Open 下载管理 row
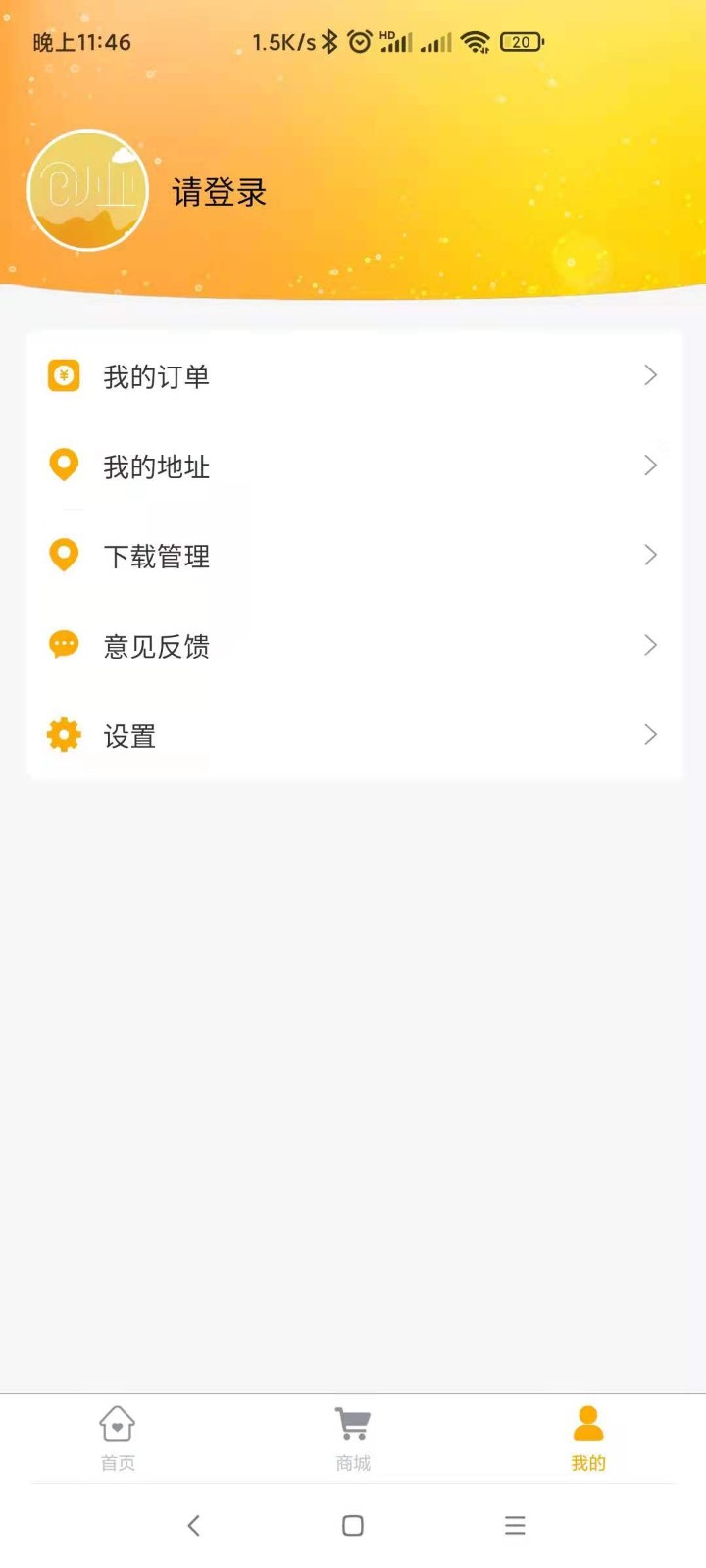Image resolution: width=706 pixels, height=1568 pixels. tap(353, 557)
